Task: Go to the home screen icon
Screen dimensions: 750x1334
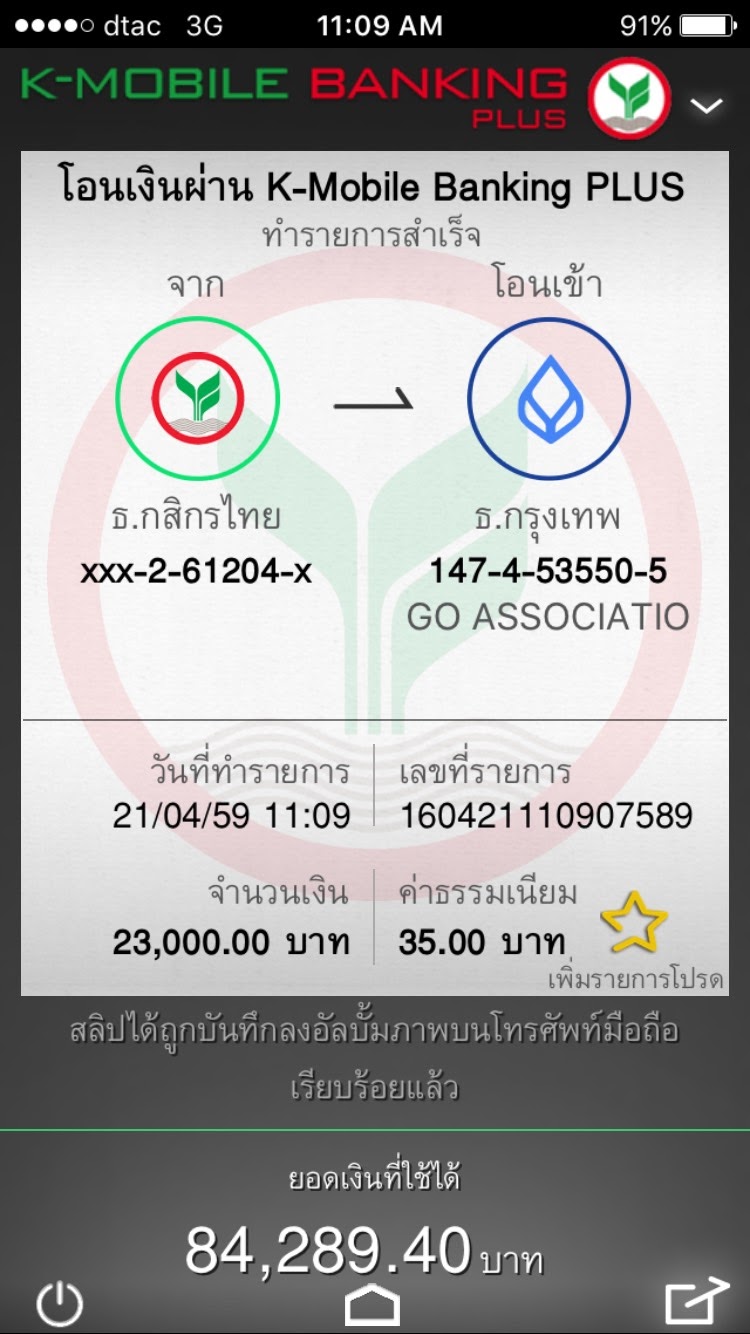Action: 372,1304
